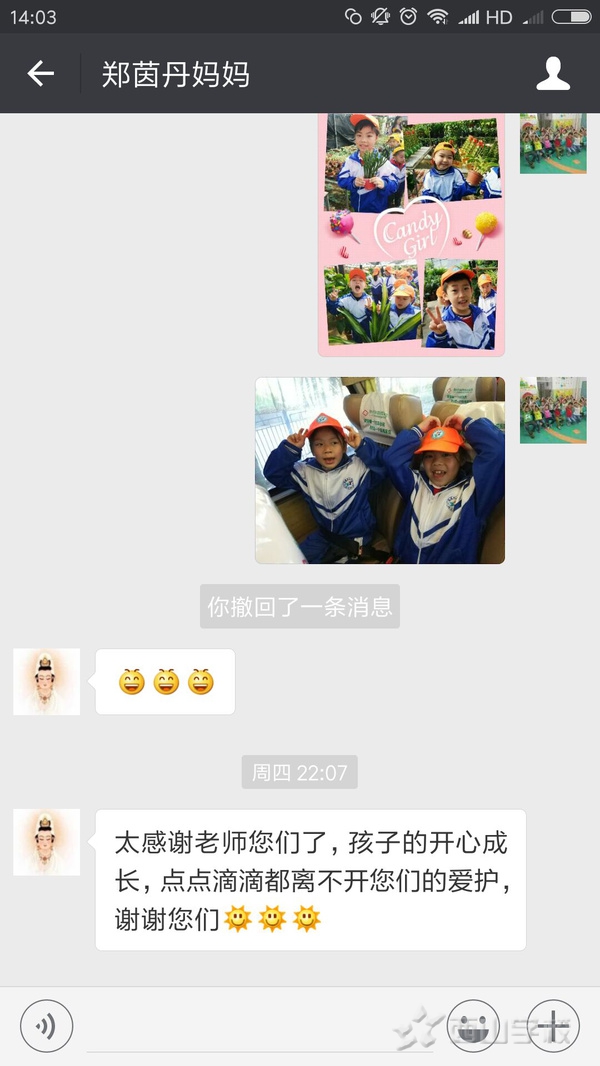Open the plus attachment menu
This screenshot has width=600, height=1066.
553,1025
